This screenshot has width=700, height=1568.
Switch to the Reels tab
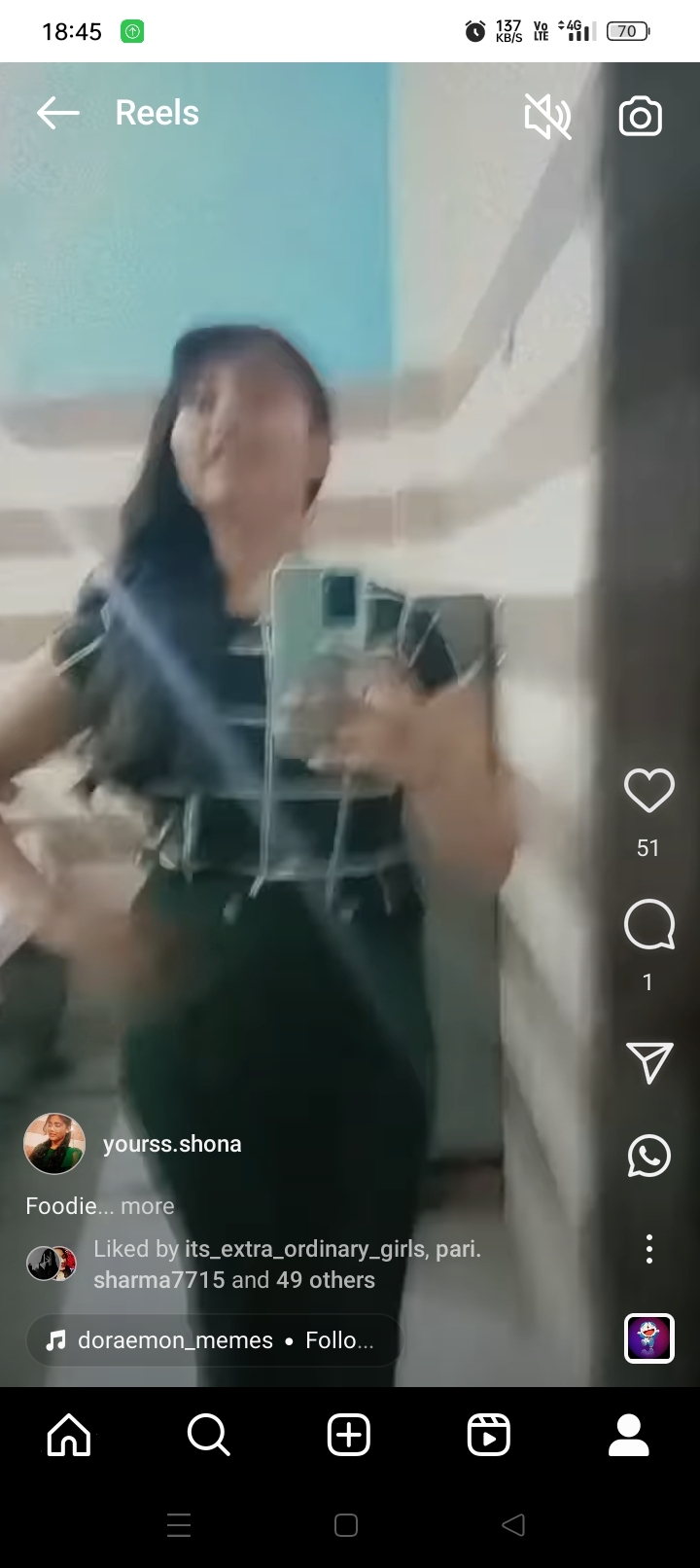[488, 1435]
